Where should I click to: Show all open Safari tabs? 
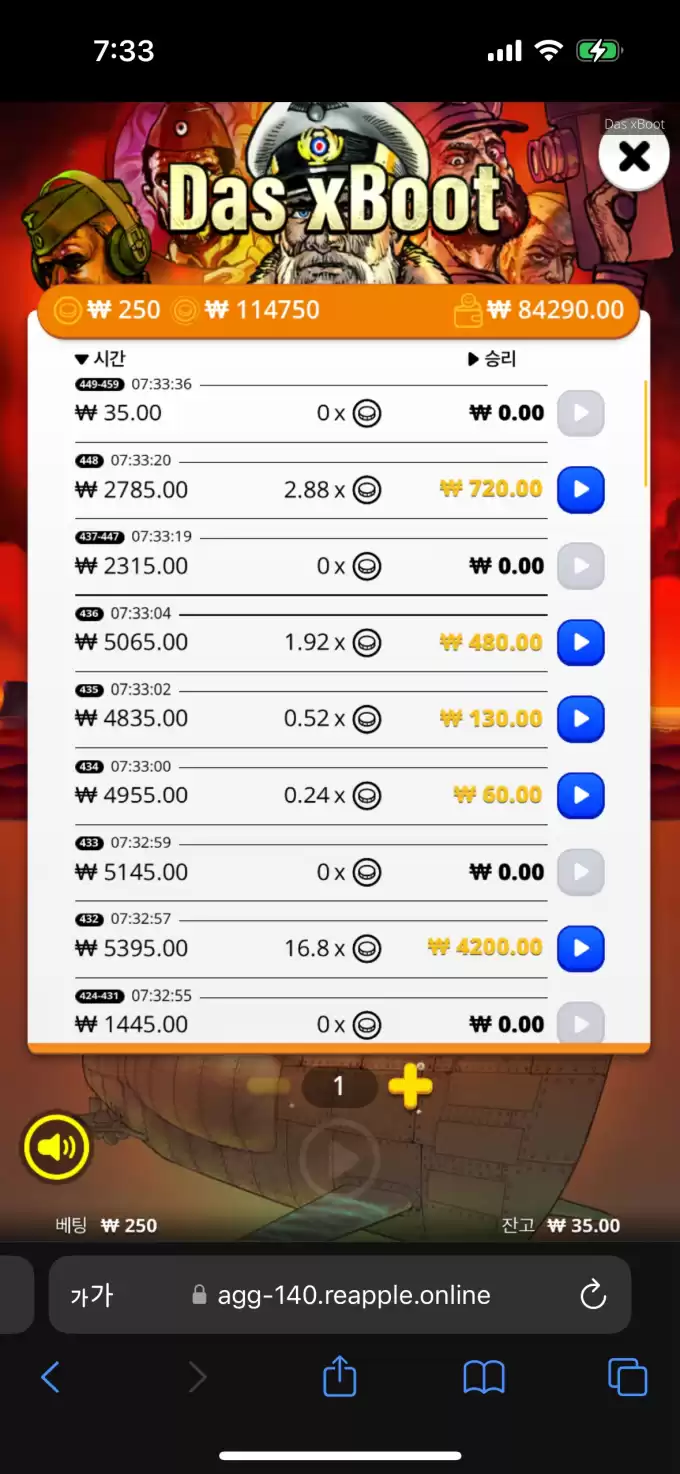point(627,1378)
